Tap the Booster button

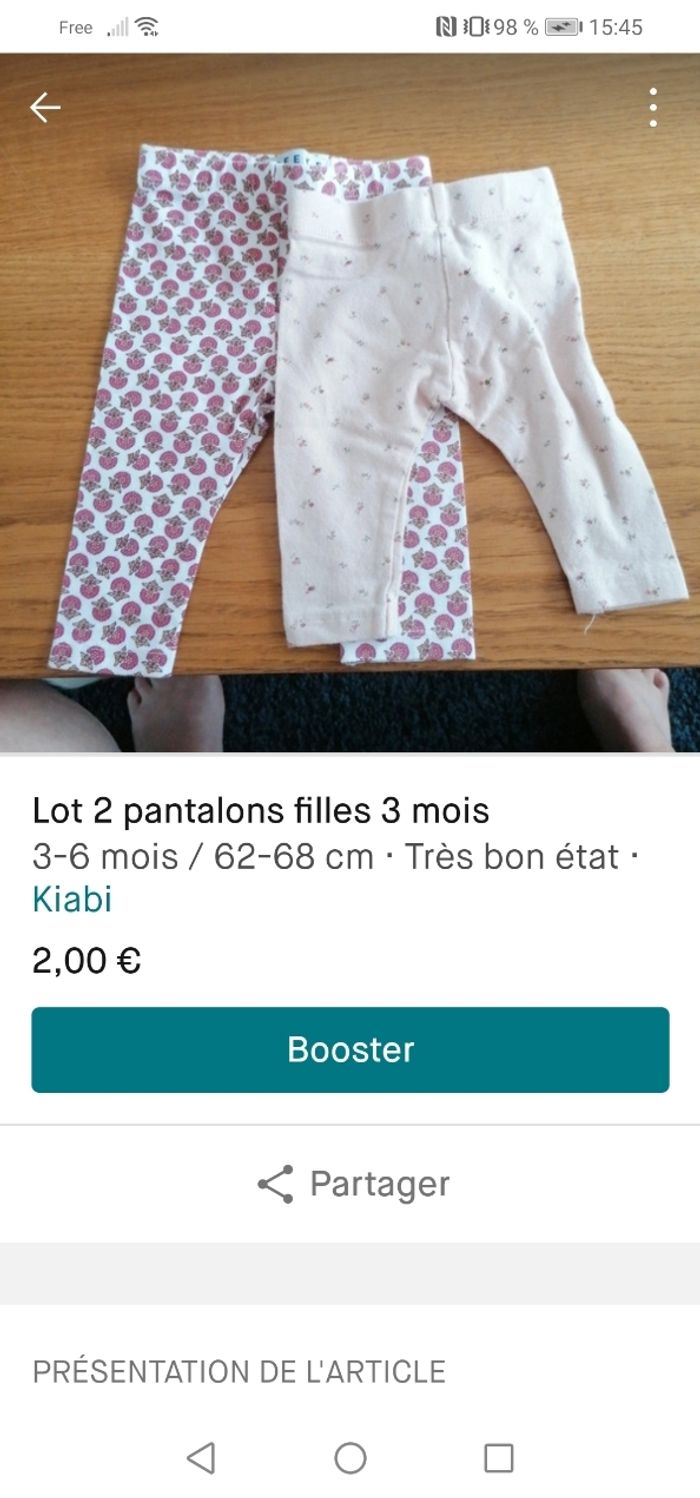click(350, 1049)
